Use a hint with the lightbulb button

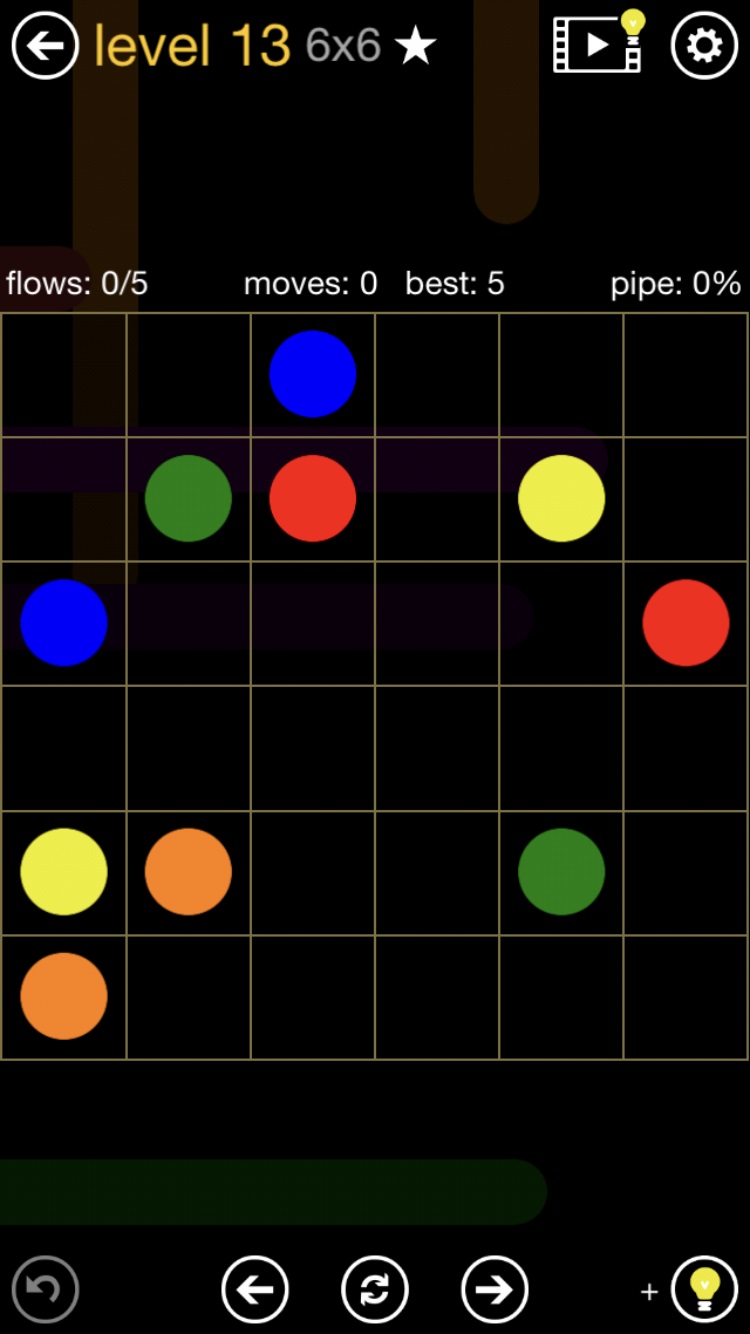pyautogui.click(x=704, y=1289)
